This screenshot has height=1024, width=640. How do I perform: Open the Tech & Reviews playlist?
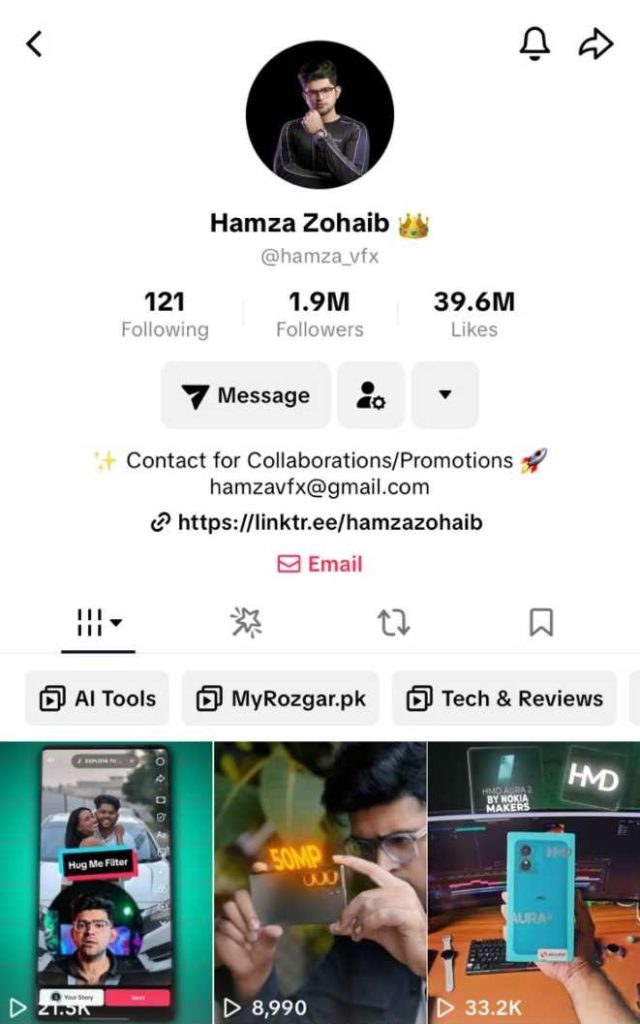[504, 698]
